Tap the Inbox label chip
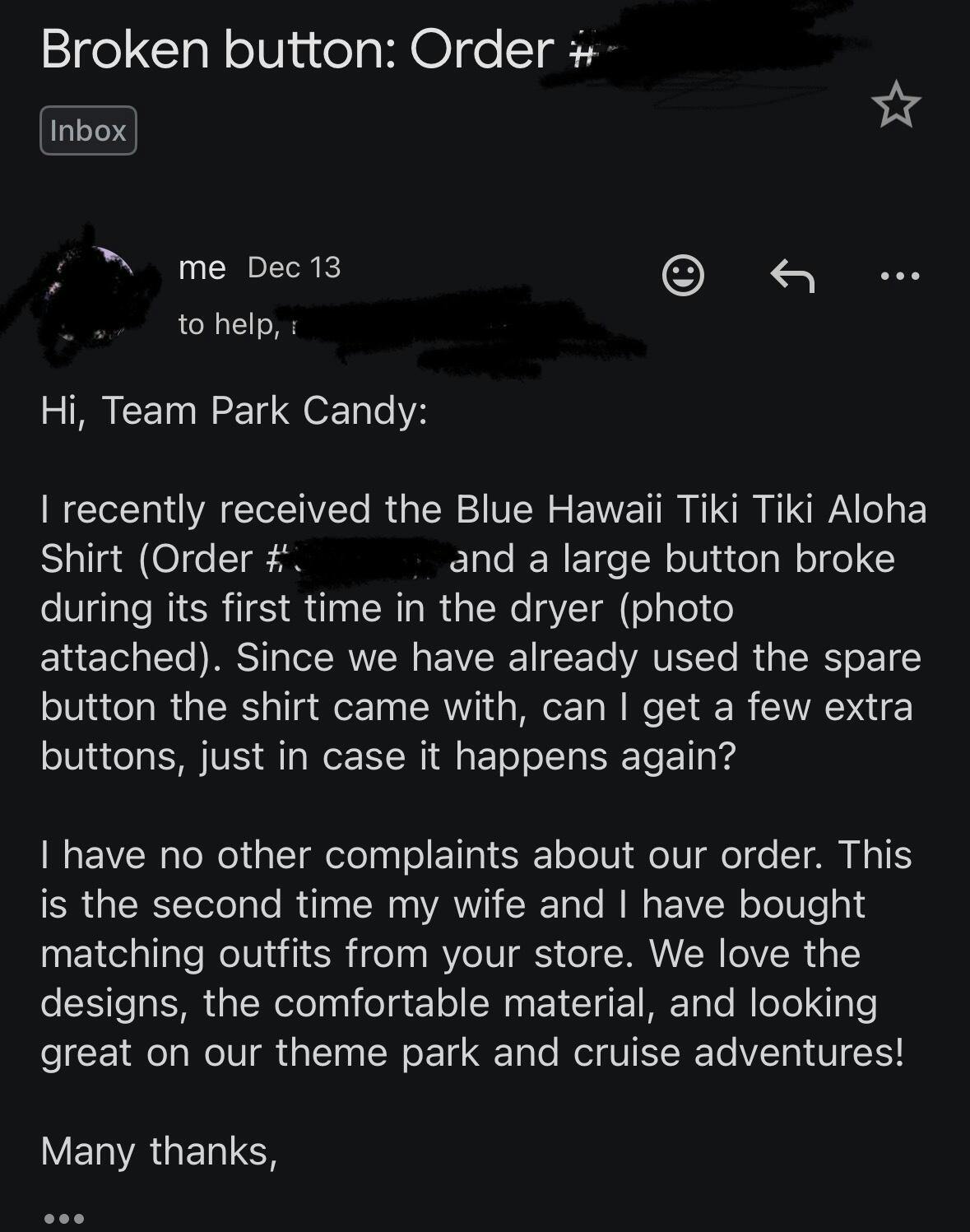The image size is (970, 1232). (x=88, y=131)
